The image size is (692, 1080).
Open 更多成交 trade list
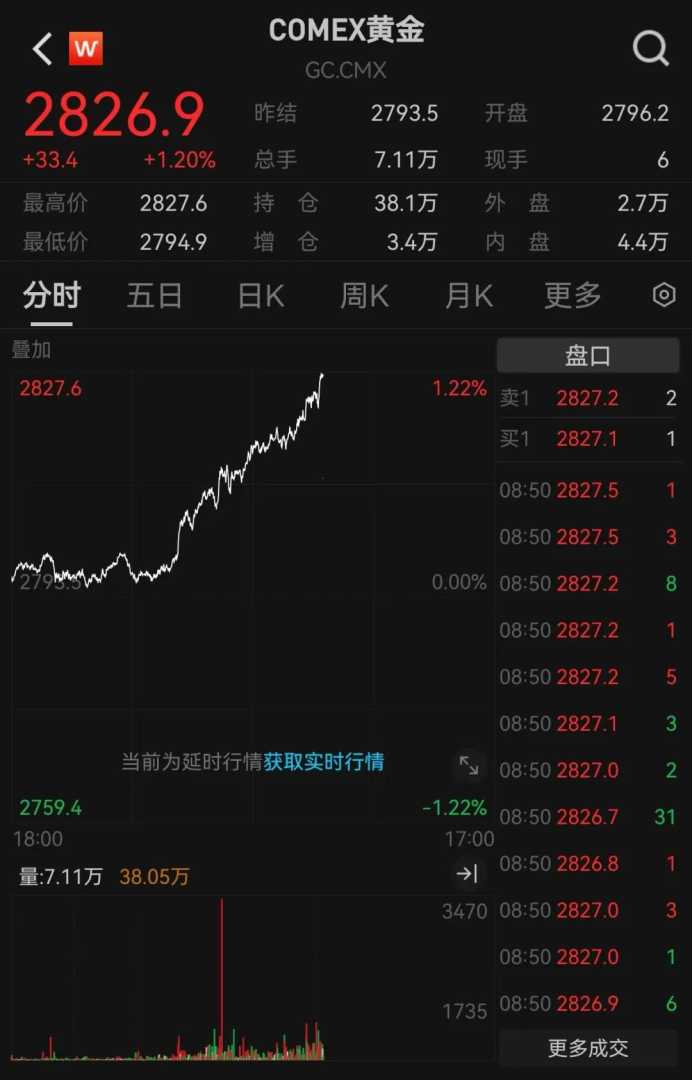point(588,1048)
